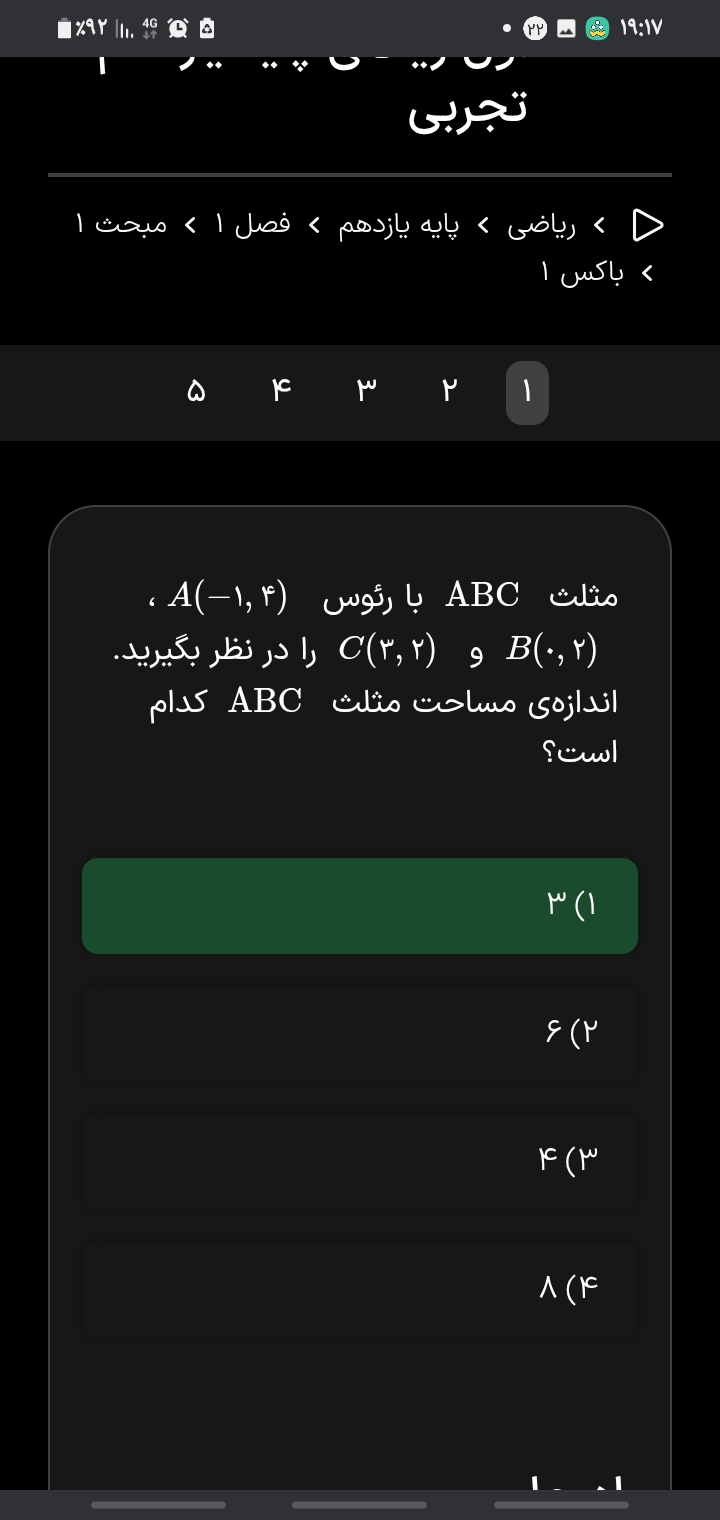Go to question number ۲
720x1520 pixels.
(x=449, y=393)
